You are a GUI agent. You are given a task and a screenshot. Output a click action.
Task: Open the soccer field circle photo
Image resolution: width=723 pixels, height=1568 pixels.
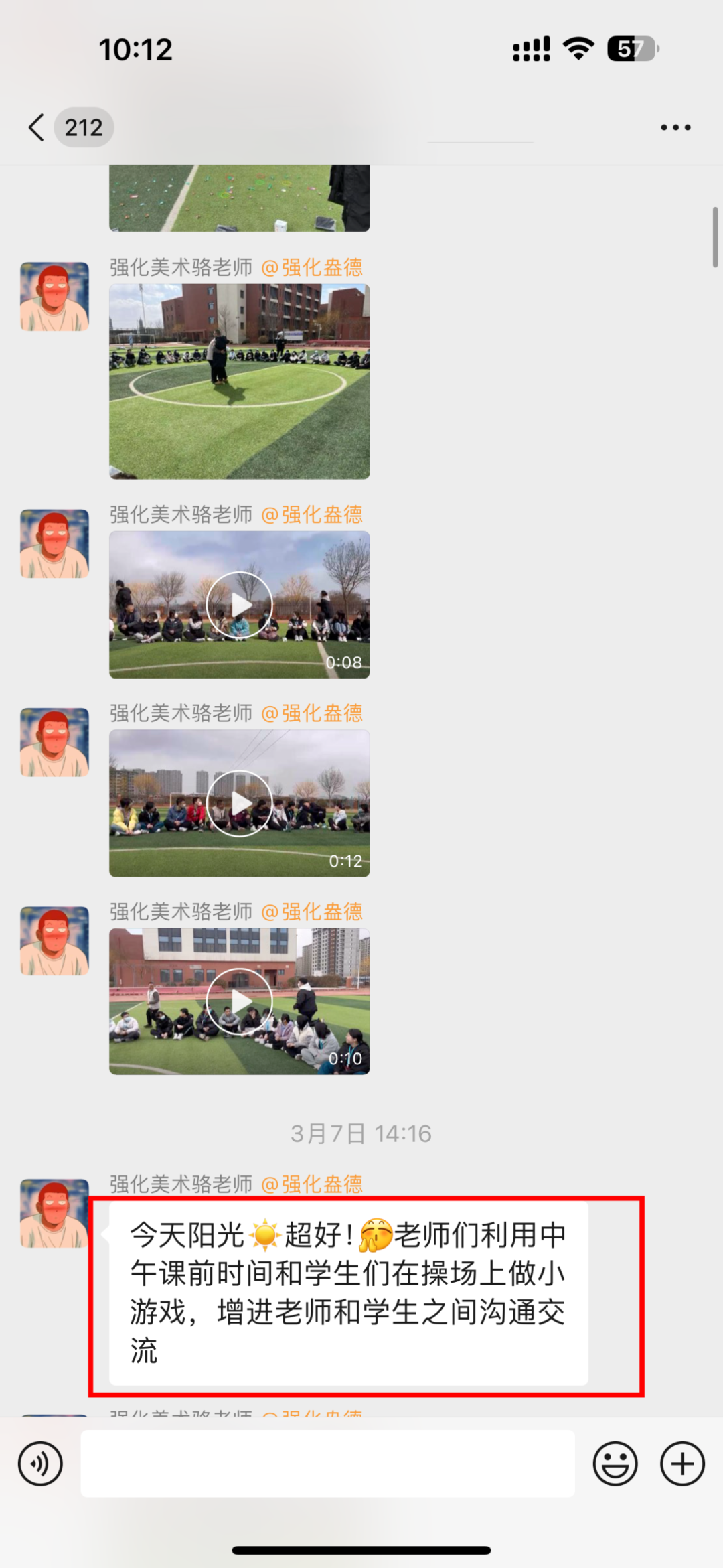point(239,381)
